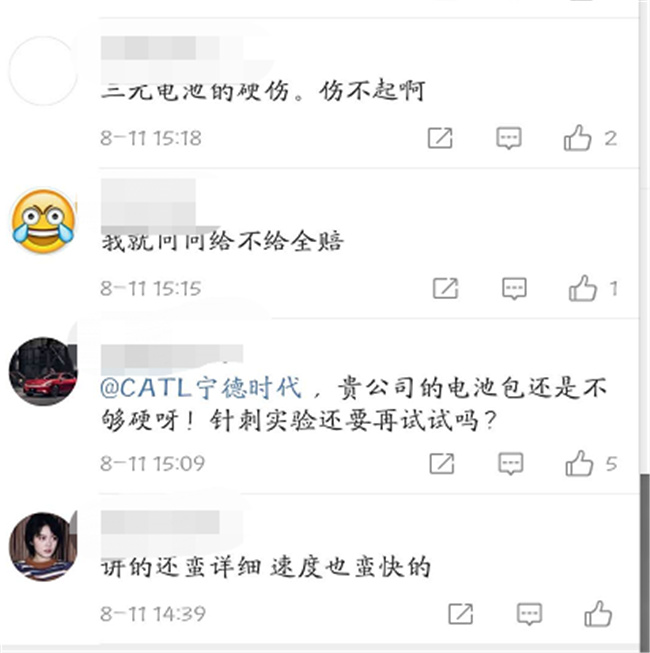650x653 pixels.
Task: Repost the 8-11 14:39 comment
Action: 461,614
